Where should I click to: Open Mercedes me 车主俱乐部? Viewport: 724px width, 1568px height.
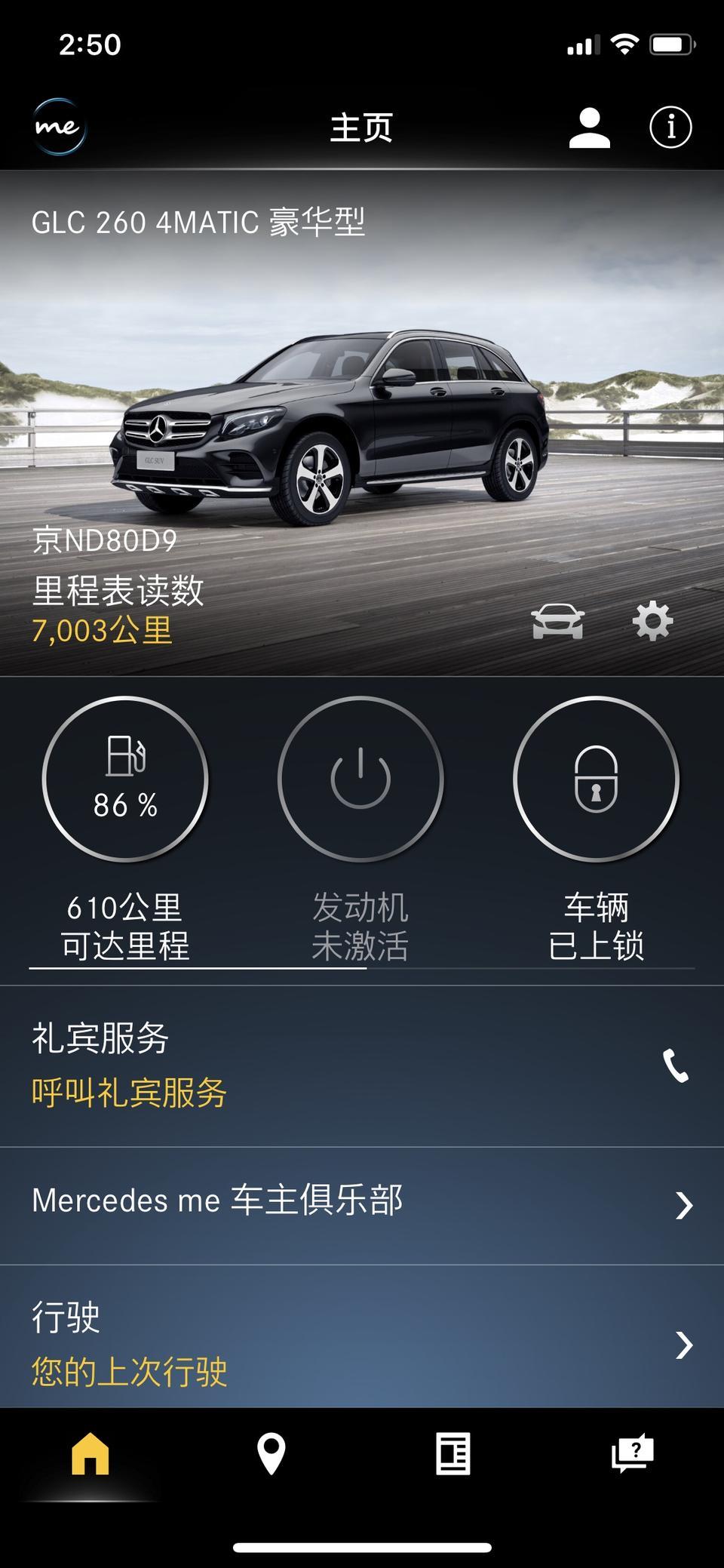362,1204
